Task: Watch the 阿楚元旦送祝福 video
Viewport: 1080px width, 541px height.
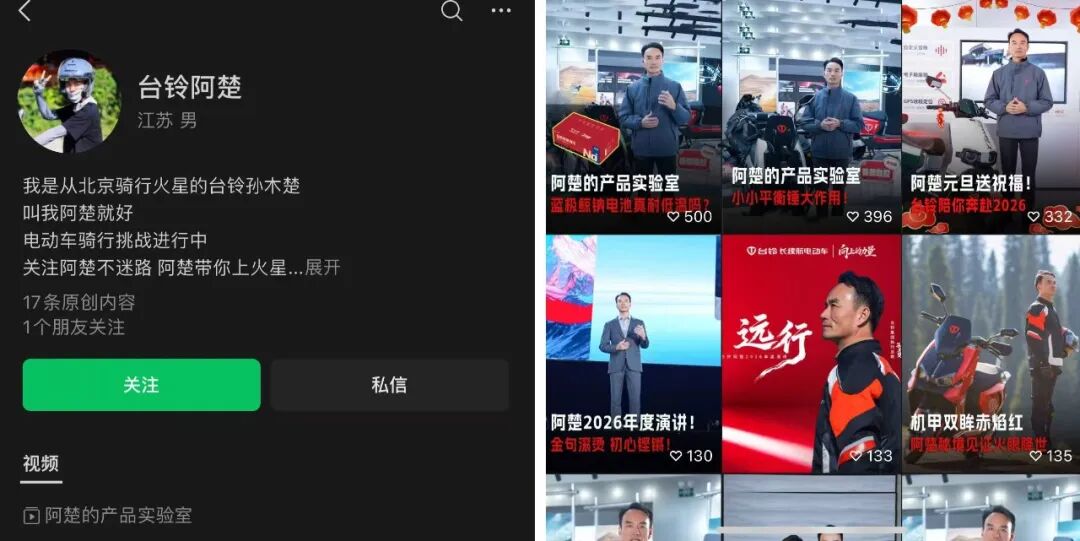Action: [990, 115]
